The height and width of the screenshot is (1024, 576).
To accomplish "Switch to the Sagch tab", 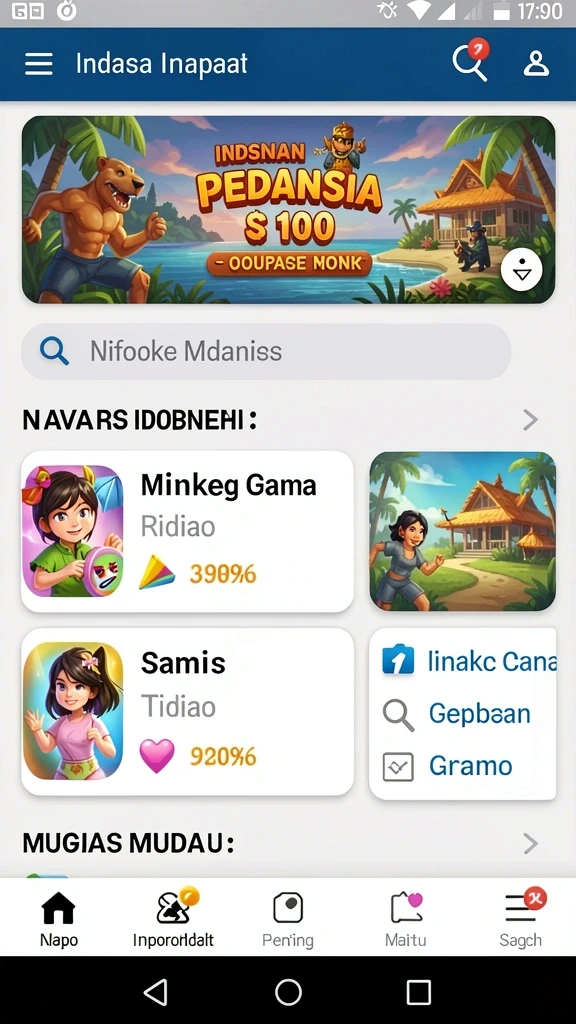I will [520, 920].
